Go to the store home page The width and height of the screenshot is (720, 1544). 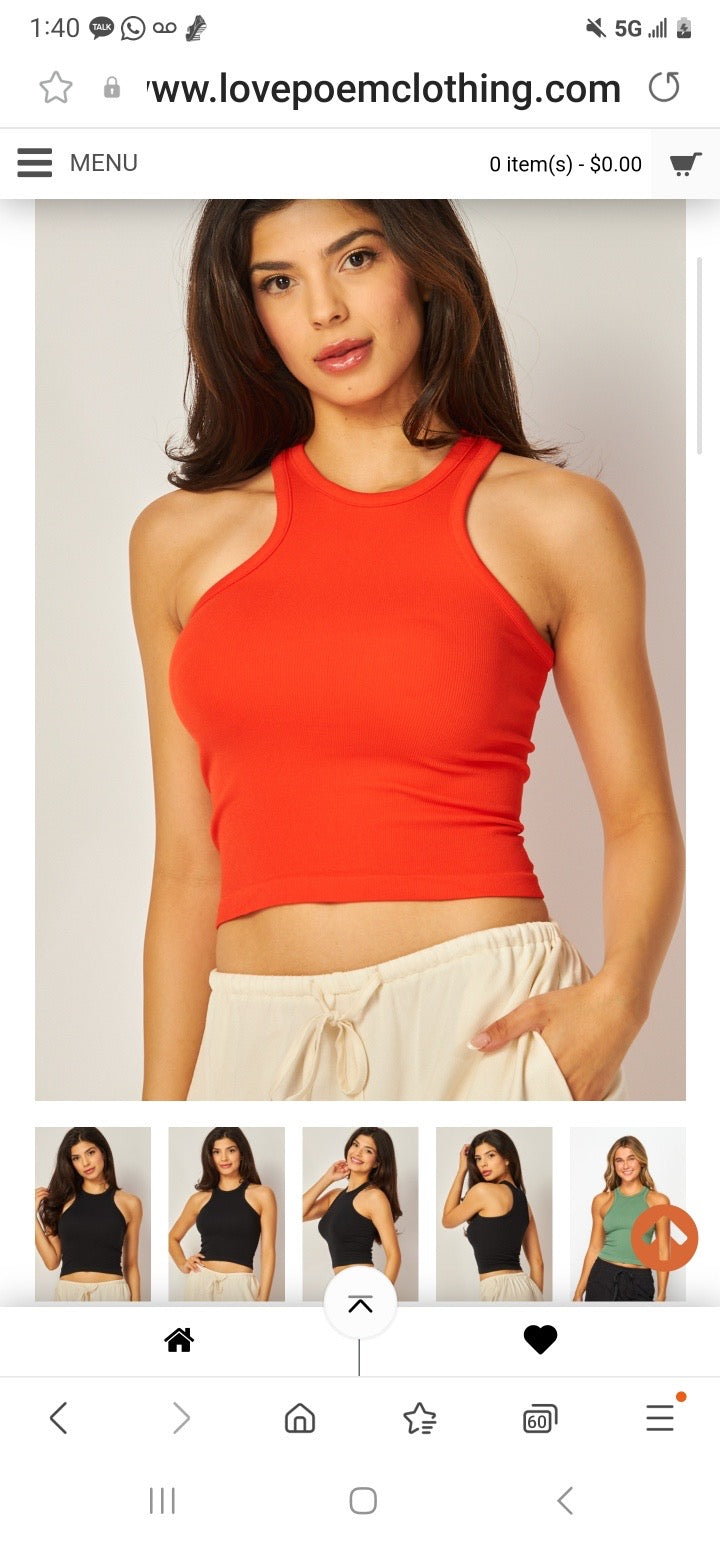coord(179,1340)
